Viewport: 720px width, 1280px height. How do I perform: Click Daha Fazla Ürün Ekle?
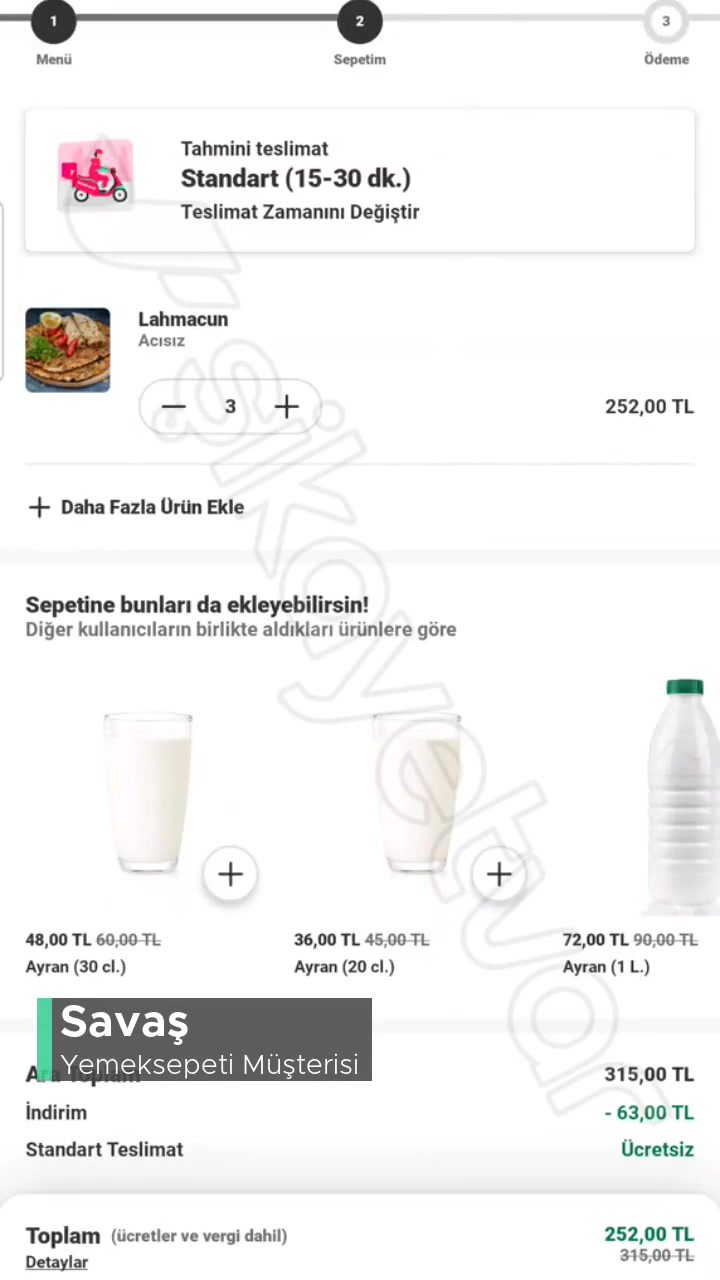[152, 507]
